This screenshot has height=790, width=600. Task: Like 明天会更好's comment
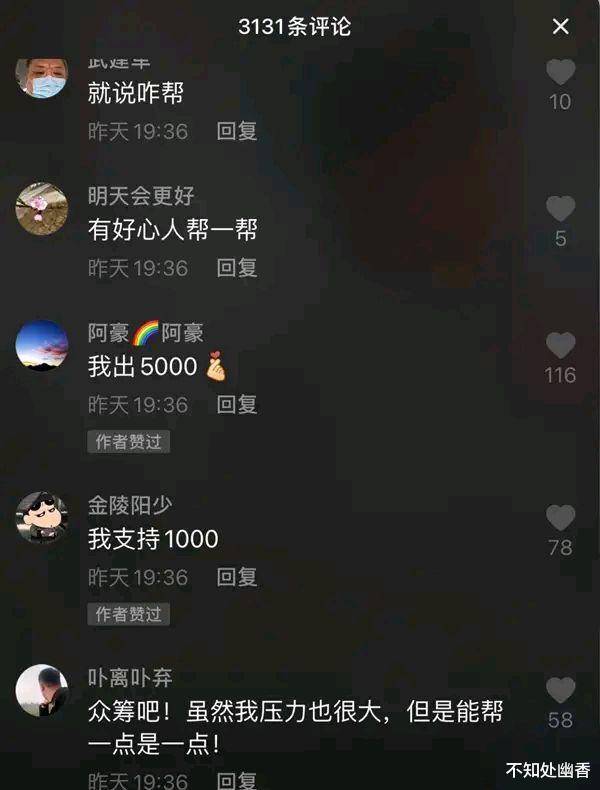tap(560, 209)
